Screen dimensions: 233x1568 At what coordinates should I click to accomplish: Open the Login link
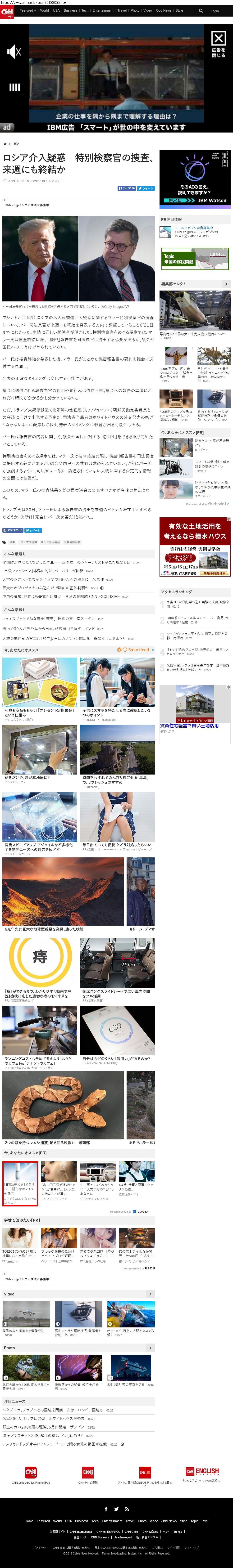point(215,11)
